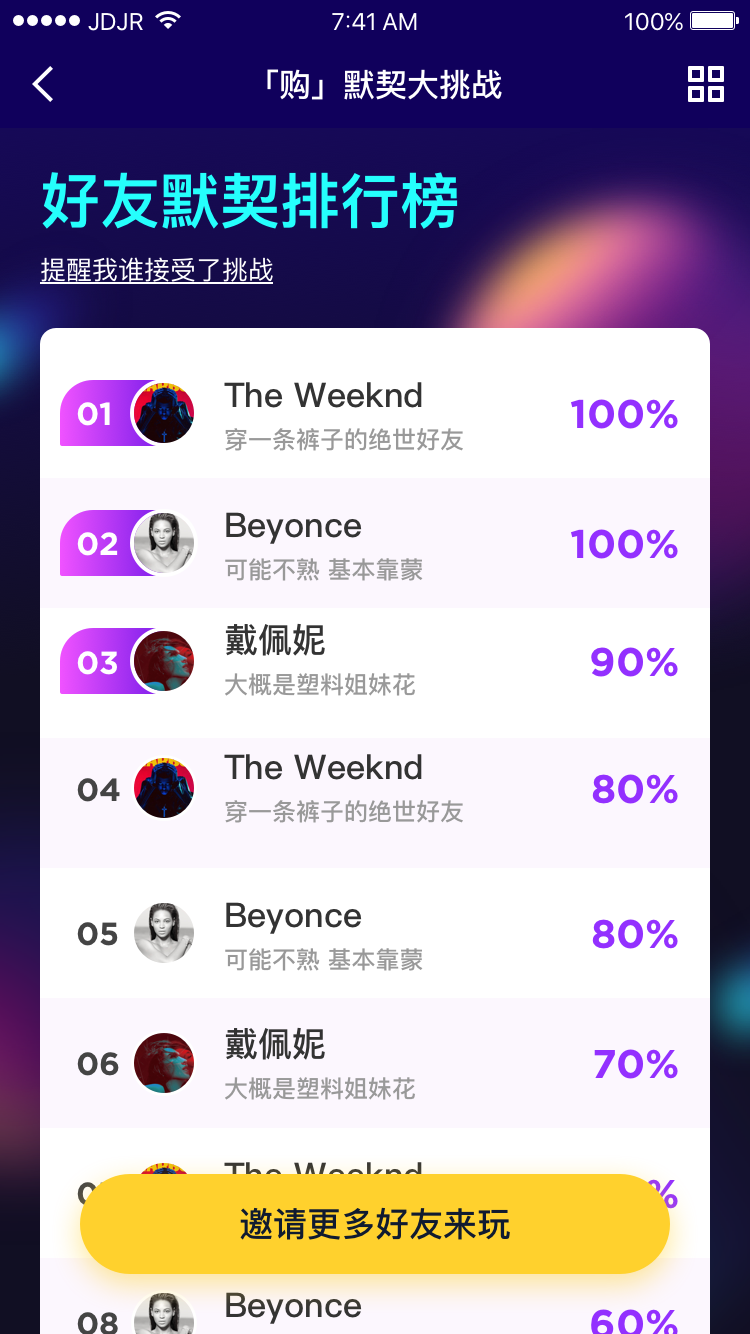Image resolution: width=750 pixels, height=1334 pixels.
Task: Open the grid menu icon
Action: click(x=706, y=85)
